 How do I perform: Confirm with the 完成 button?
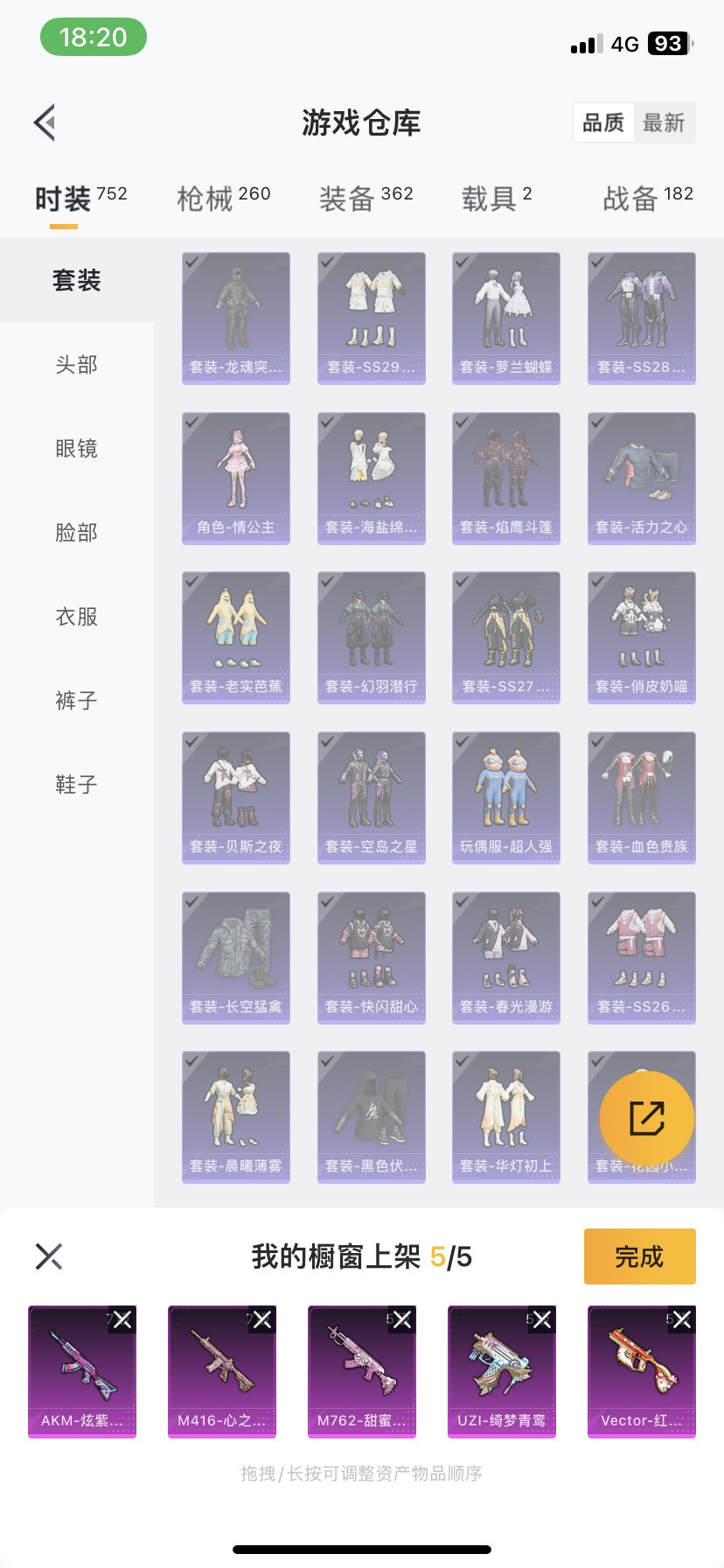[639, 1256]
